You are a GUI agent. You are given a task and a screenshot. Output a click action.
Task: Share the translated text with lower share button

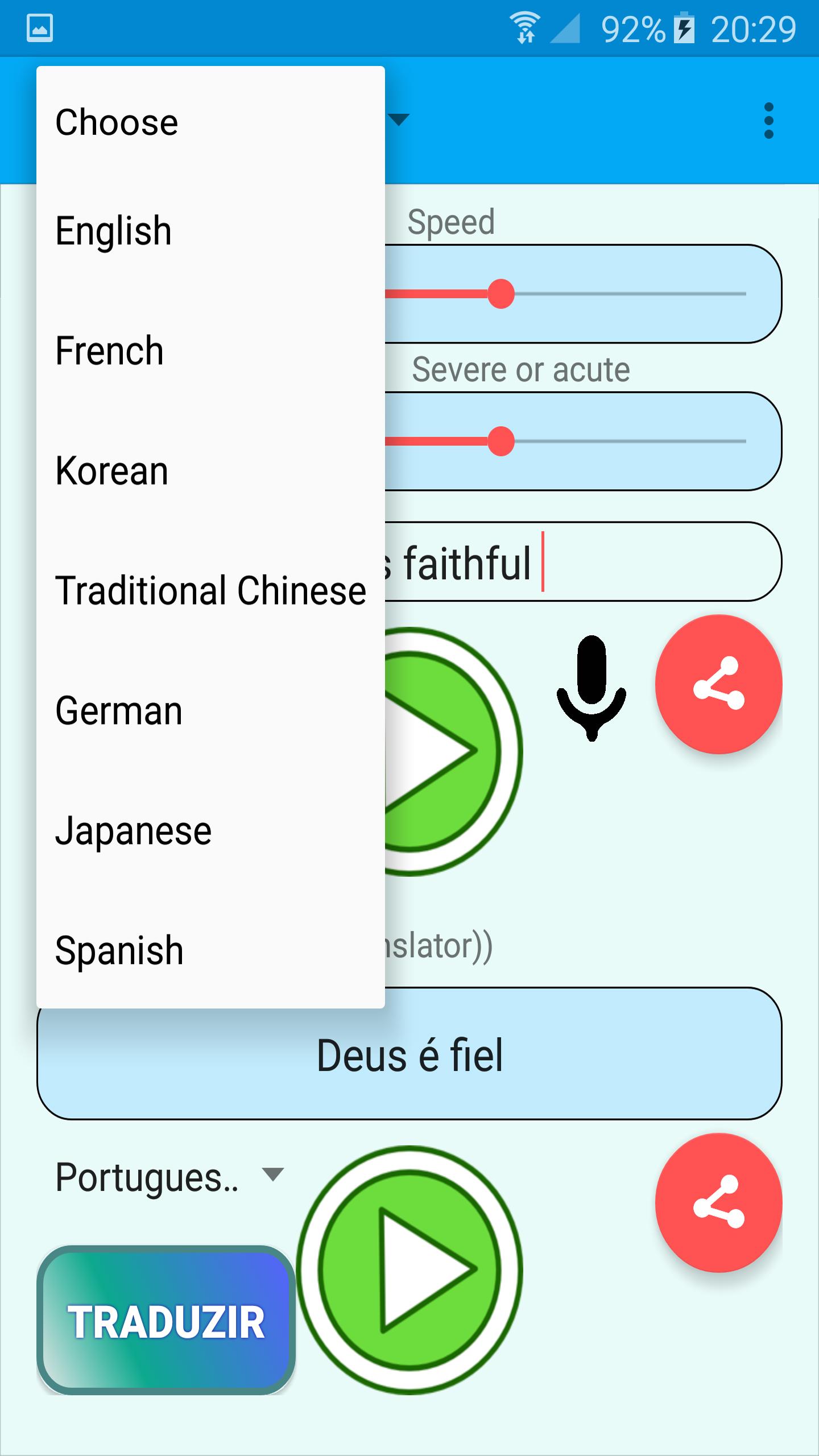tap(718, 1202)
